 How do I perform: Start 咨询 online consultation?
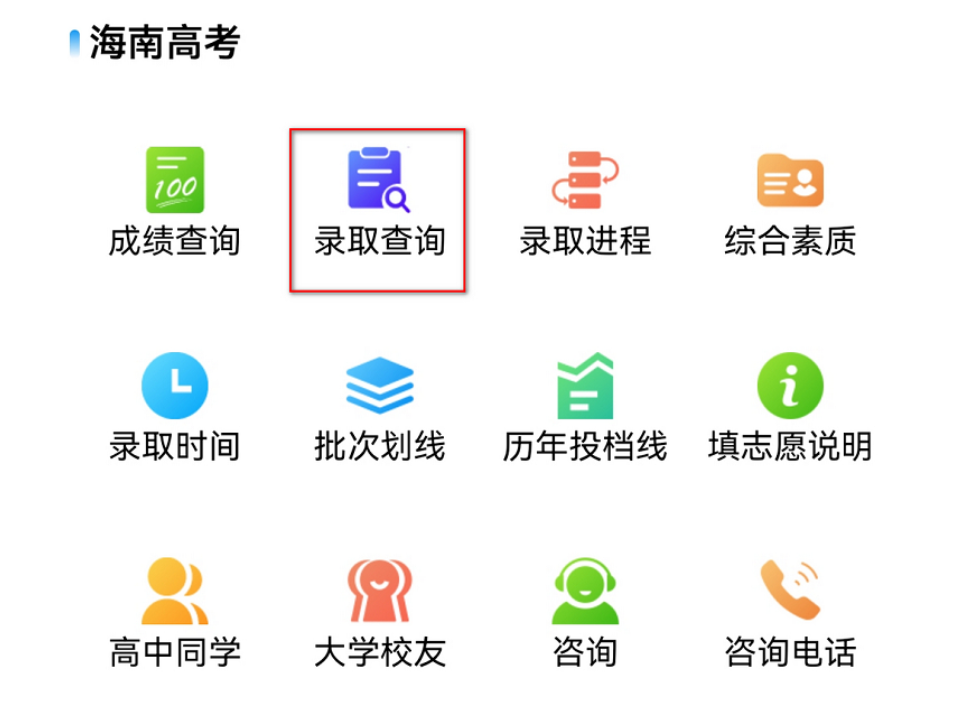pos(585,592)
